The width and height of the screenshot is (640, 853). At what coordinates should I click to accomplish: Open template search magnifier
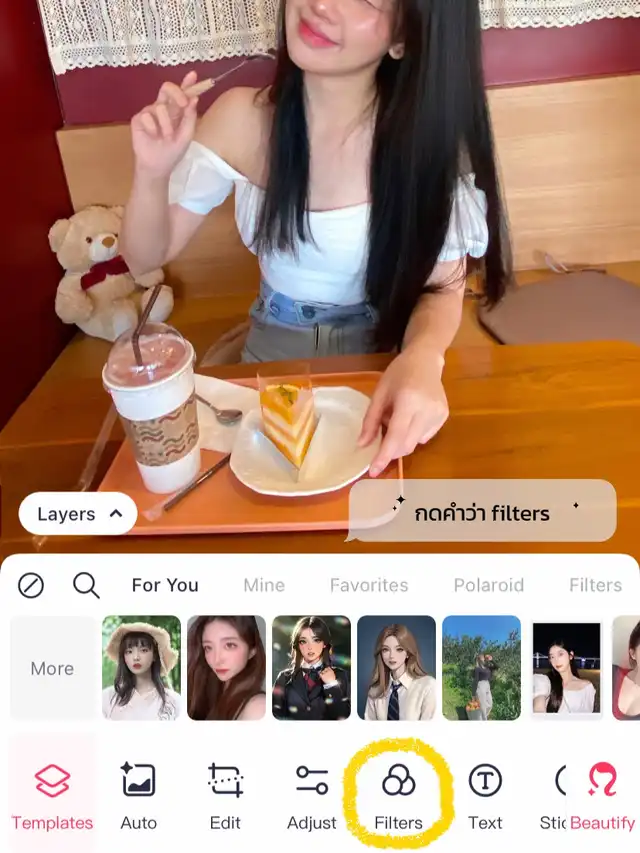pyautogui.click(x=87, y=585)
